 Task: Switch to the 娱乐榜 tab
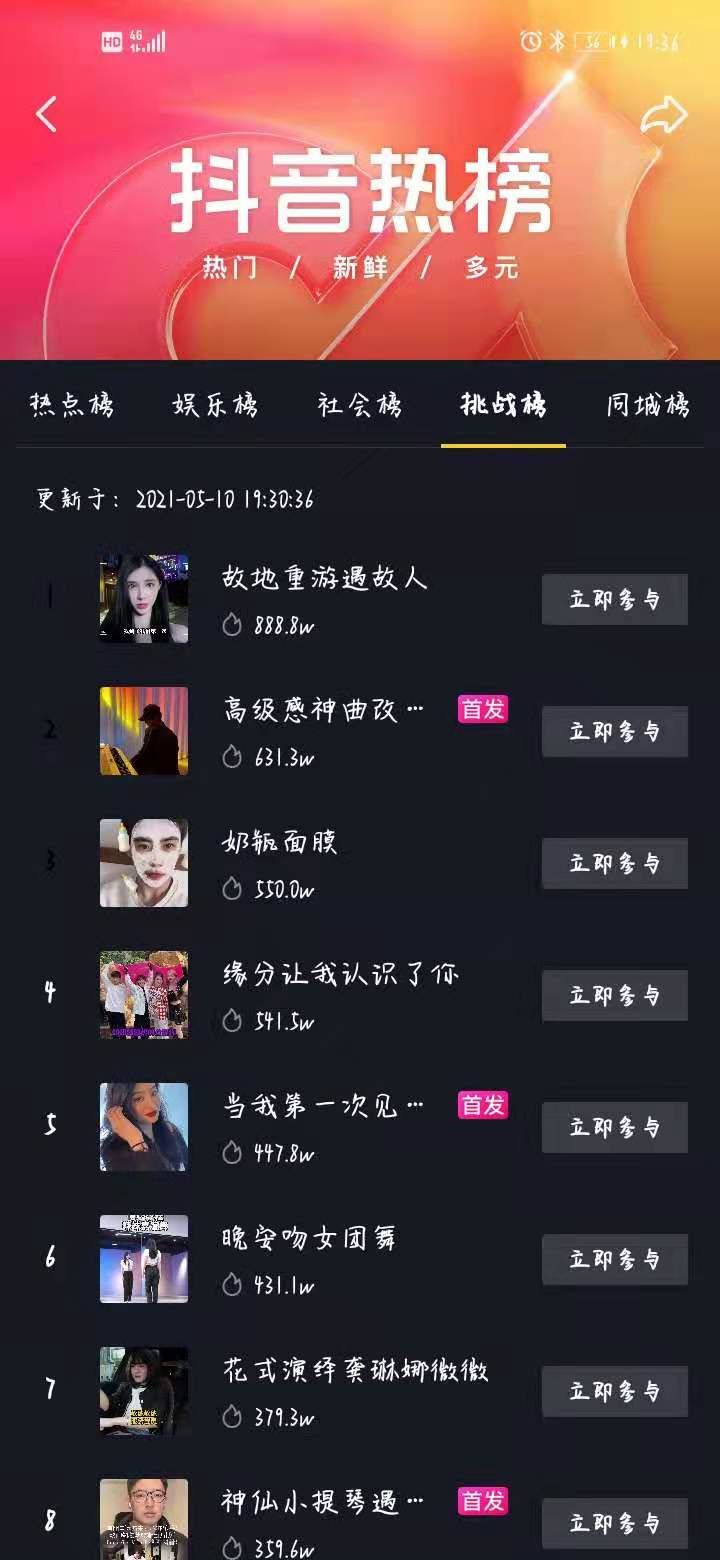click(215, 405)
